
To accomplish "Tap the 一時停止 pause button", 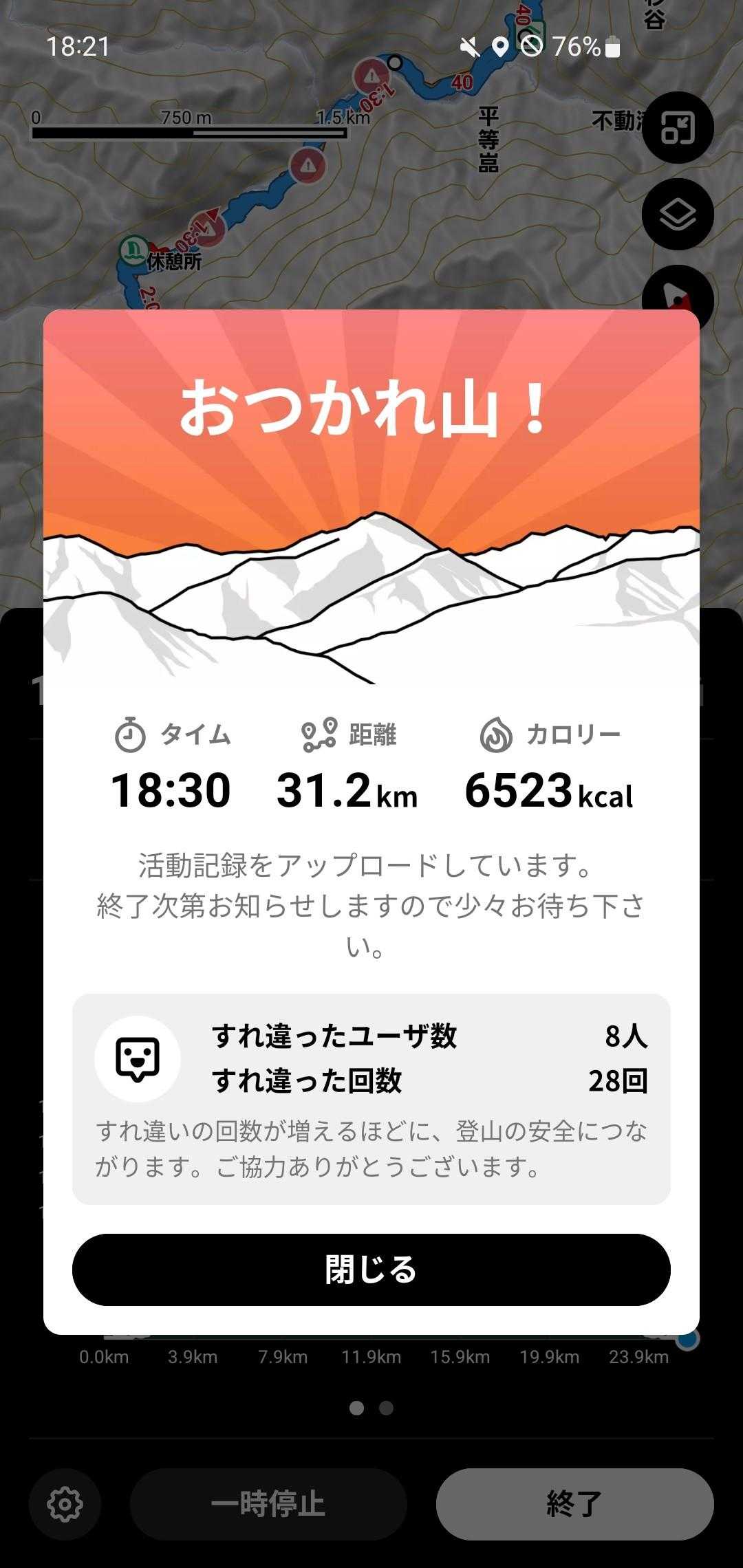I will click(268, 1504).
